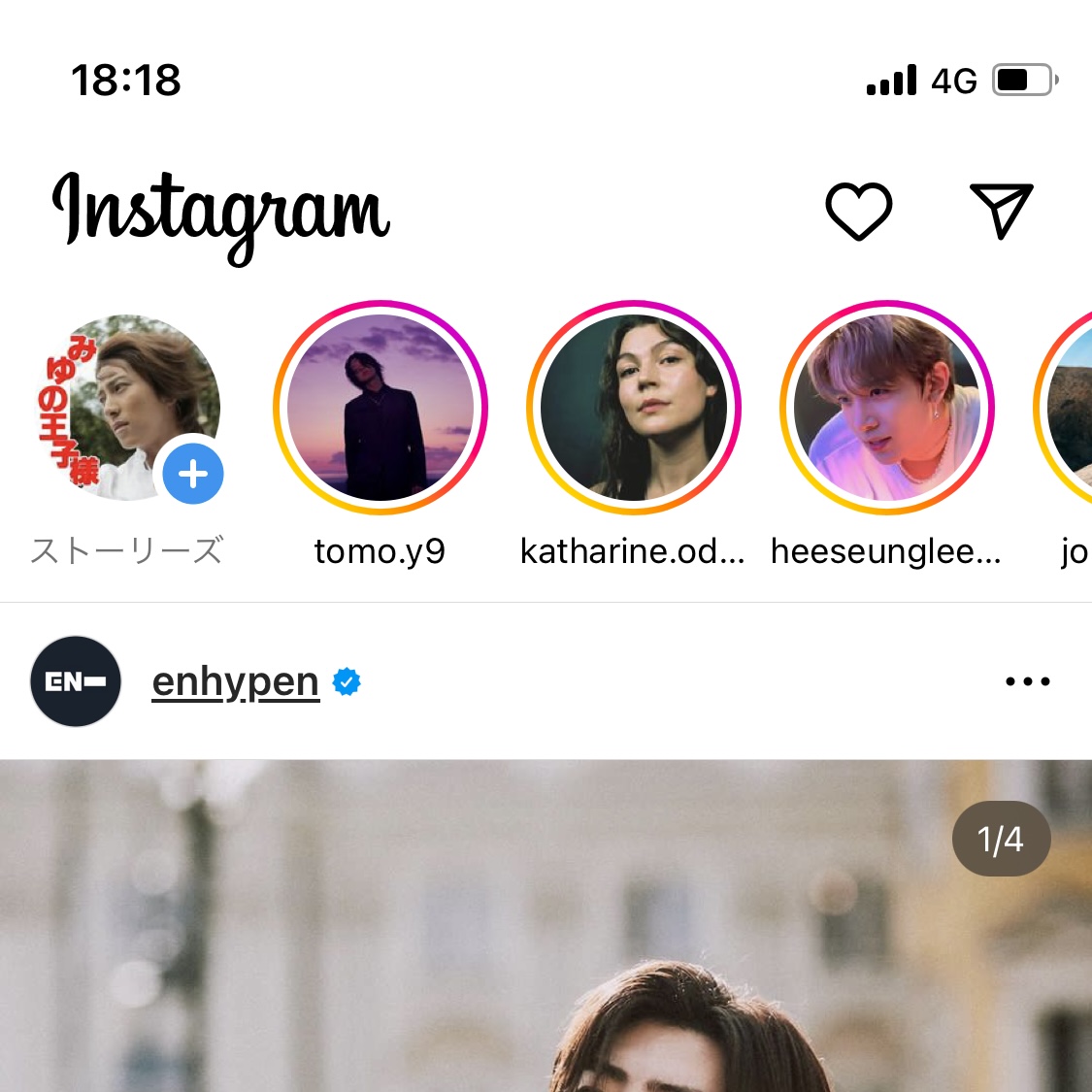Open more options on enhypen post
Screen dimensions: 1092x1092
point(1027,681)
